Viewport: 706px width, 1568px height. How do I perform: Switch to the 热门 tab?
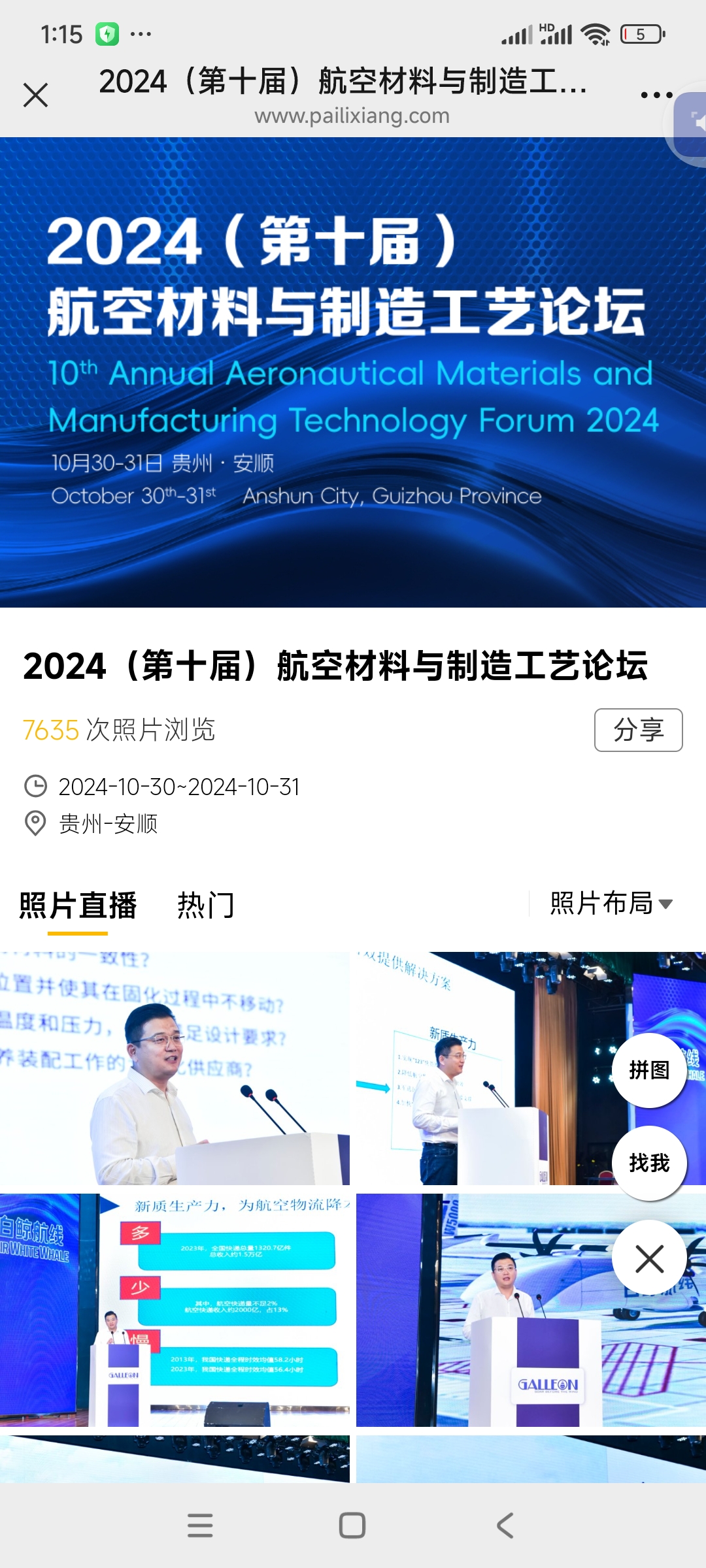click(x=206, y=906)
